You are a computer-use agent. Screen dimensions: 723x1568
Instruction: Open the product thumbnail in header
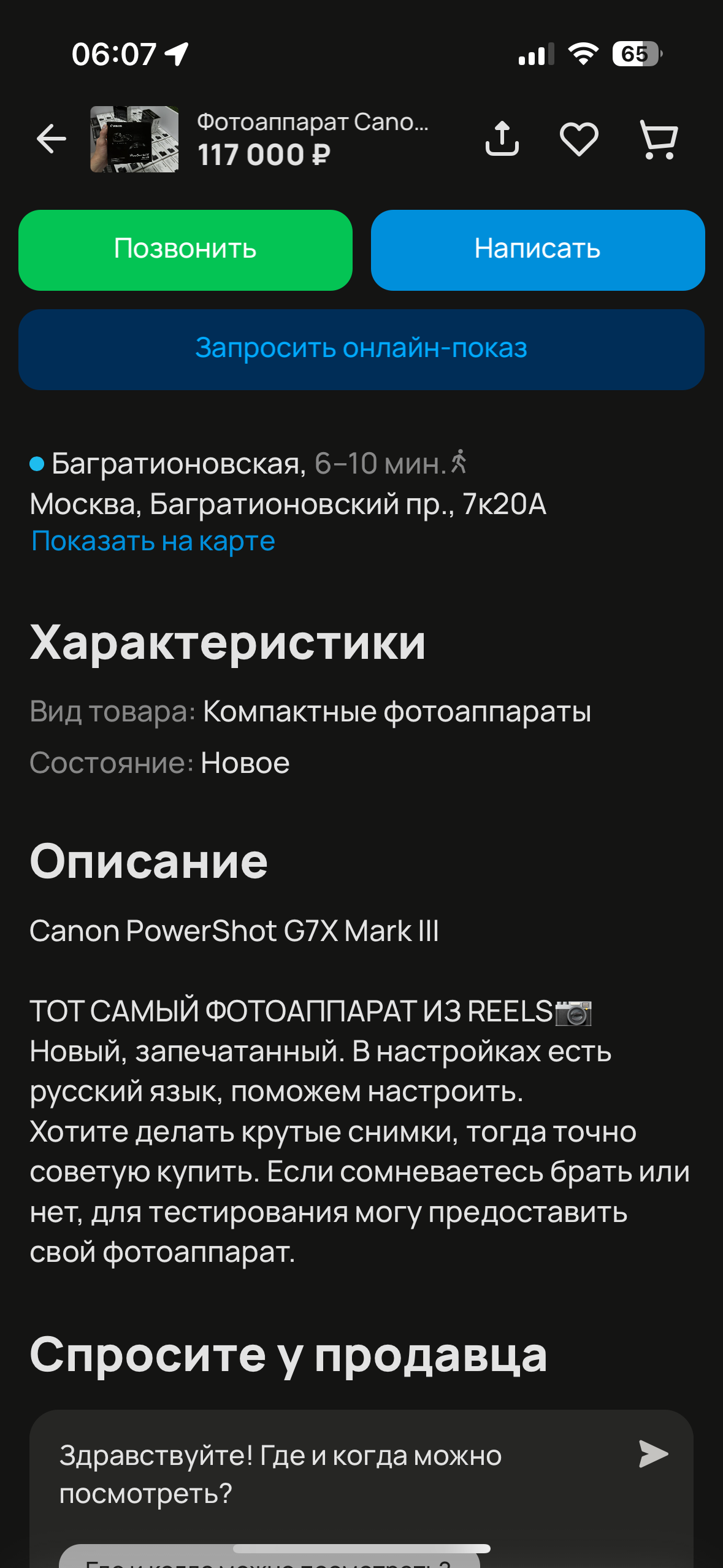coord(134,139)
